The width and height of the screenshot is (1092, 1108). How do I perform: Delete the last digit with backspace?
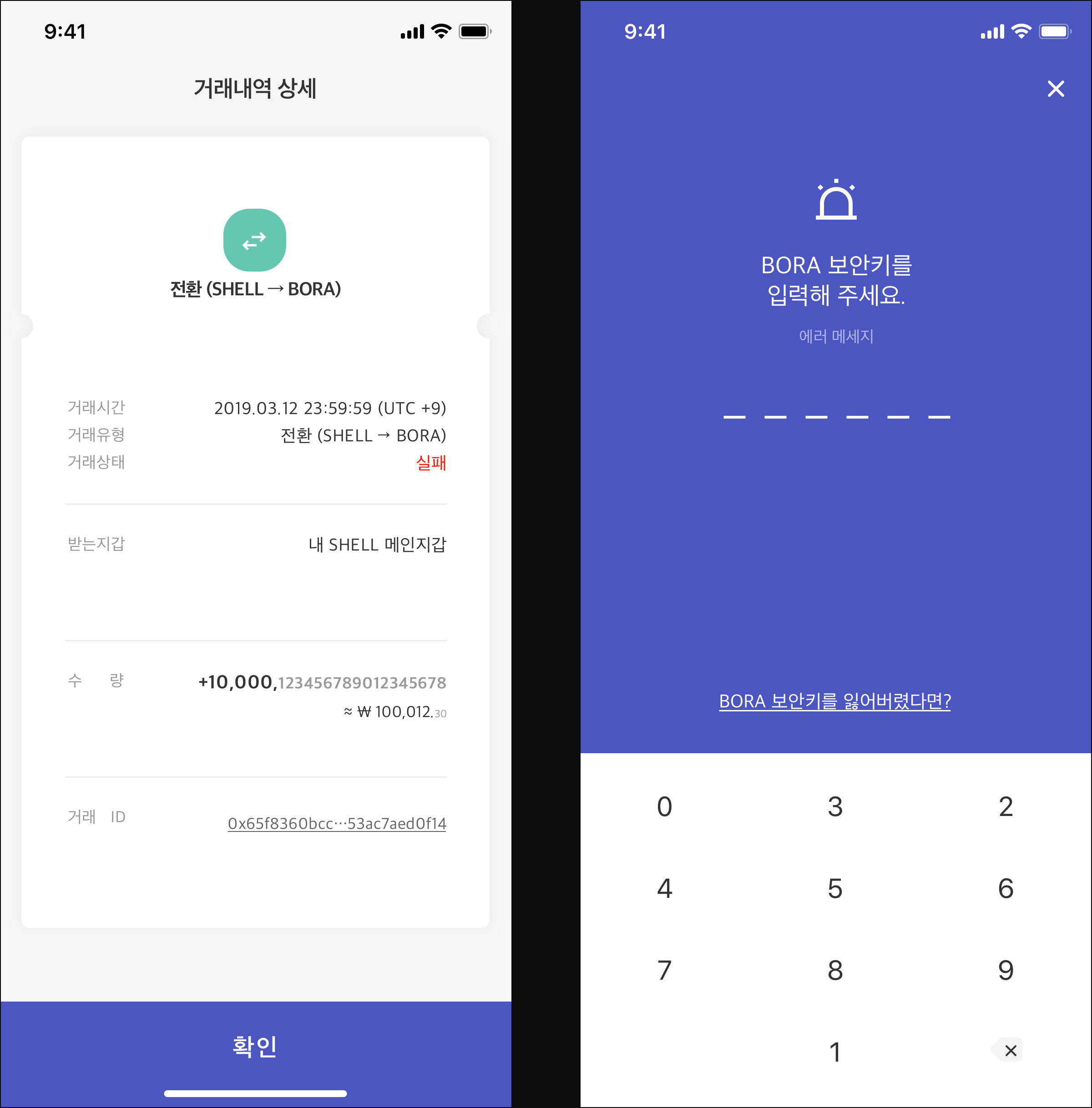[1008, 1050]
